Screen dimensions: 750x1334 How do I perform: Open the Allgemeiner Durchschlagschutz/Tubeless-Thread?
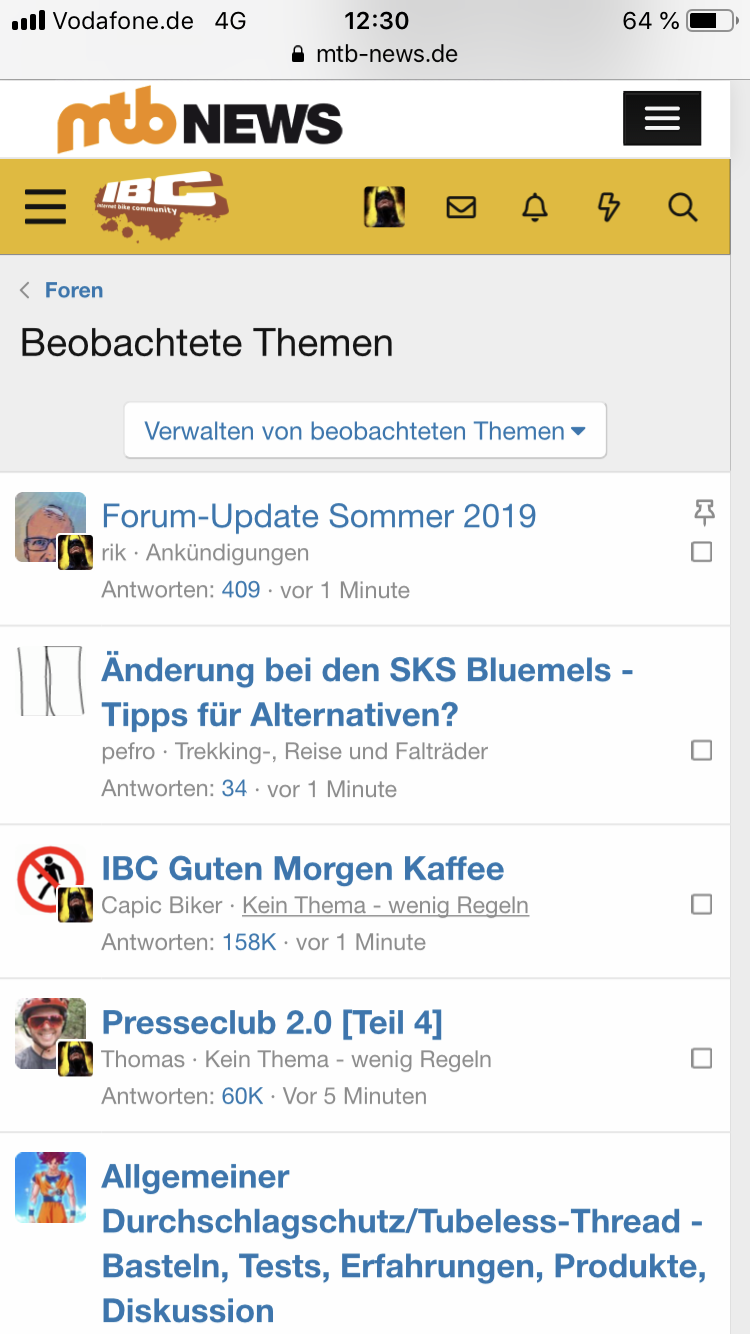tap(402, 1243)
